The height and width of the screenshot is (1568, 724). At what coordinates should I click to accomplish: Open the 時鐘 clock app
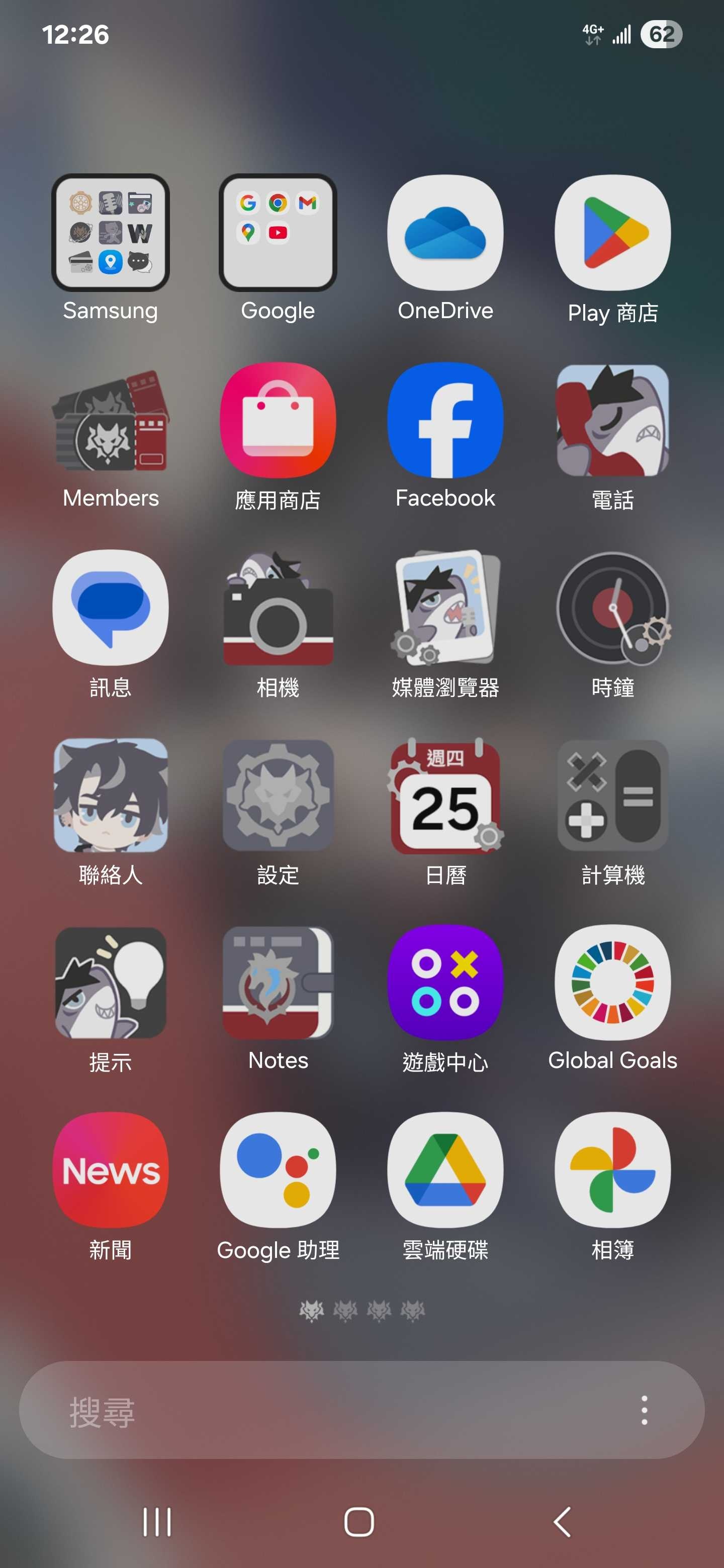(x=612, y=609)
